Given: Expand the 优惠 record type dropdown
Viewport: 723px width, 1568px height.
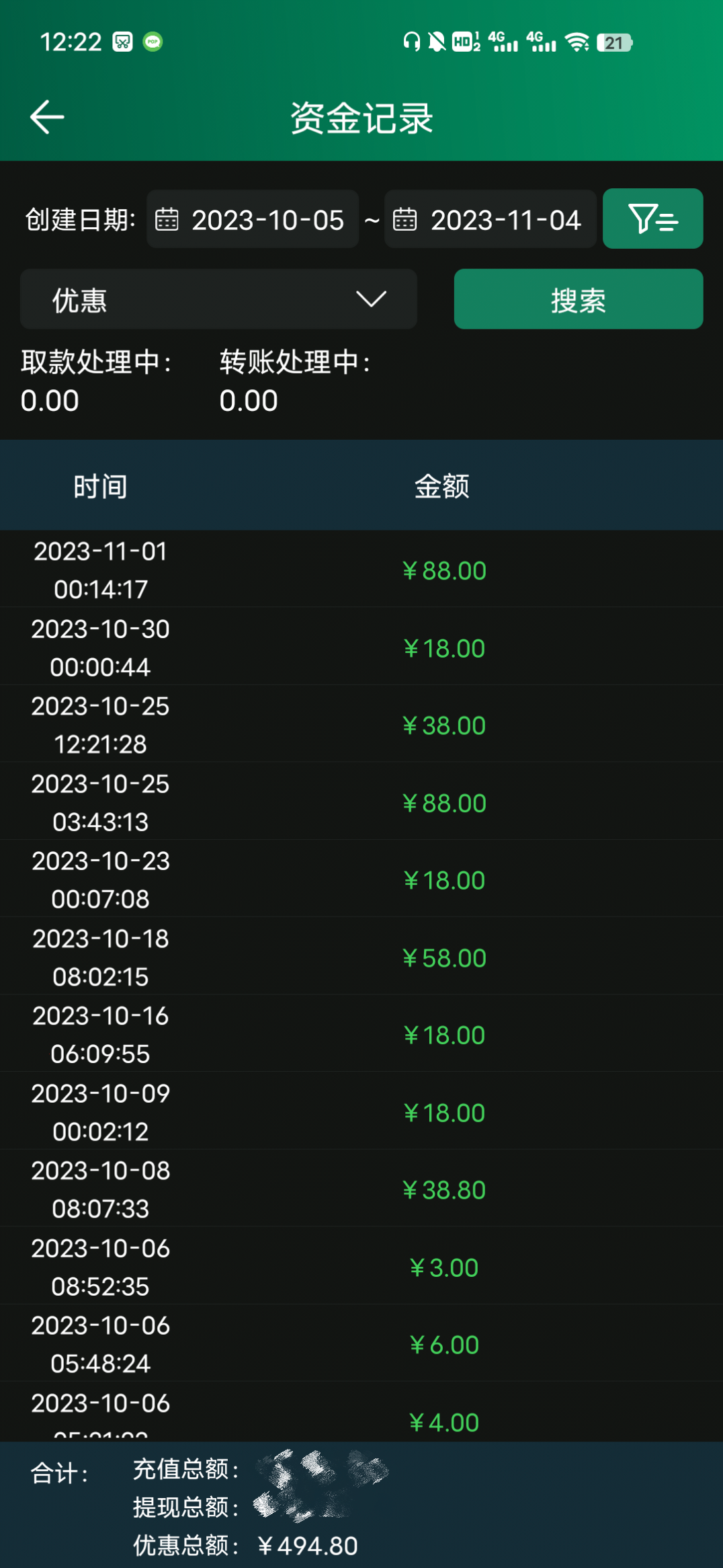Looking at the screenshot, I should 218,299.
